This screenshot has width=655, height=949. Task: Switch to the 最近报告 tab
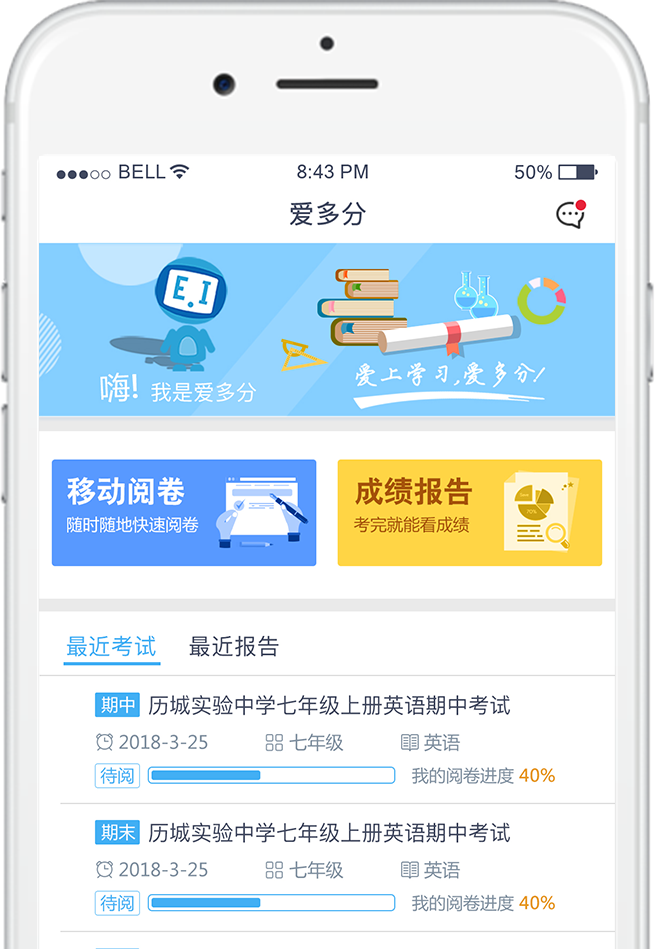coord(234,647)
